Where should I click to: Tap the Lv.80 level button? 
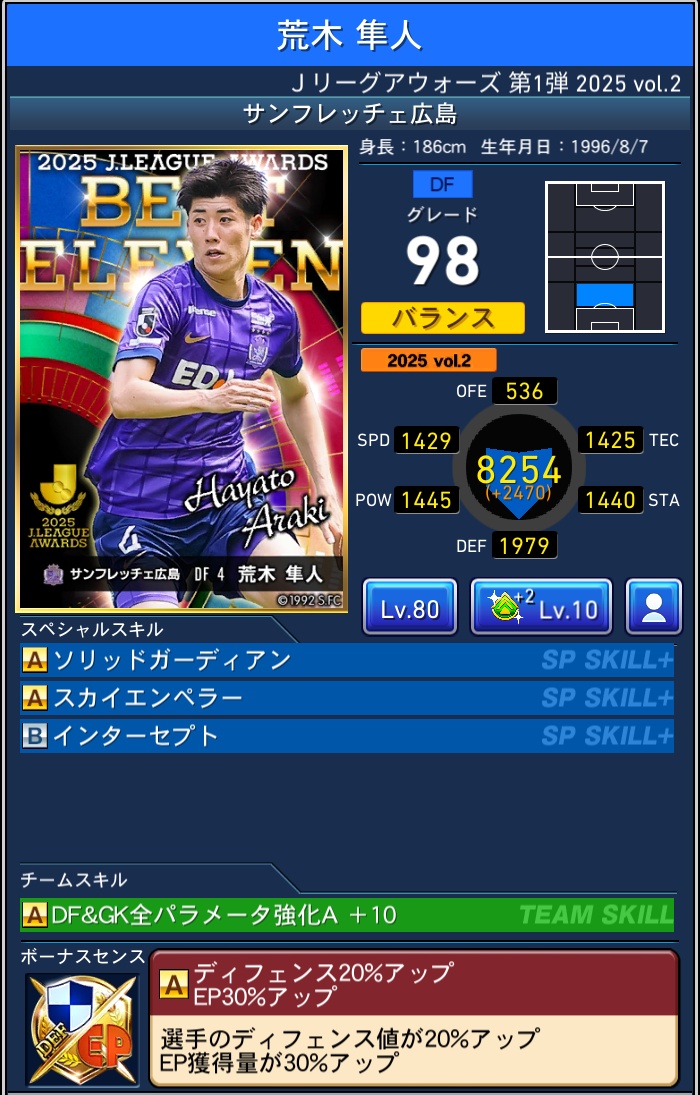pyautogui.click(x=410, y=607)
